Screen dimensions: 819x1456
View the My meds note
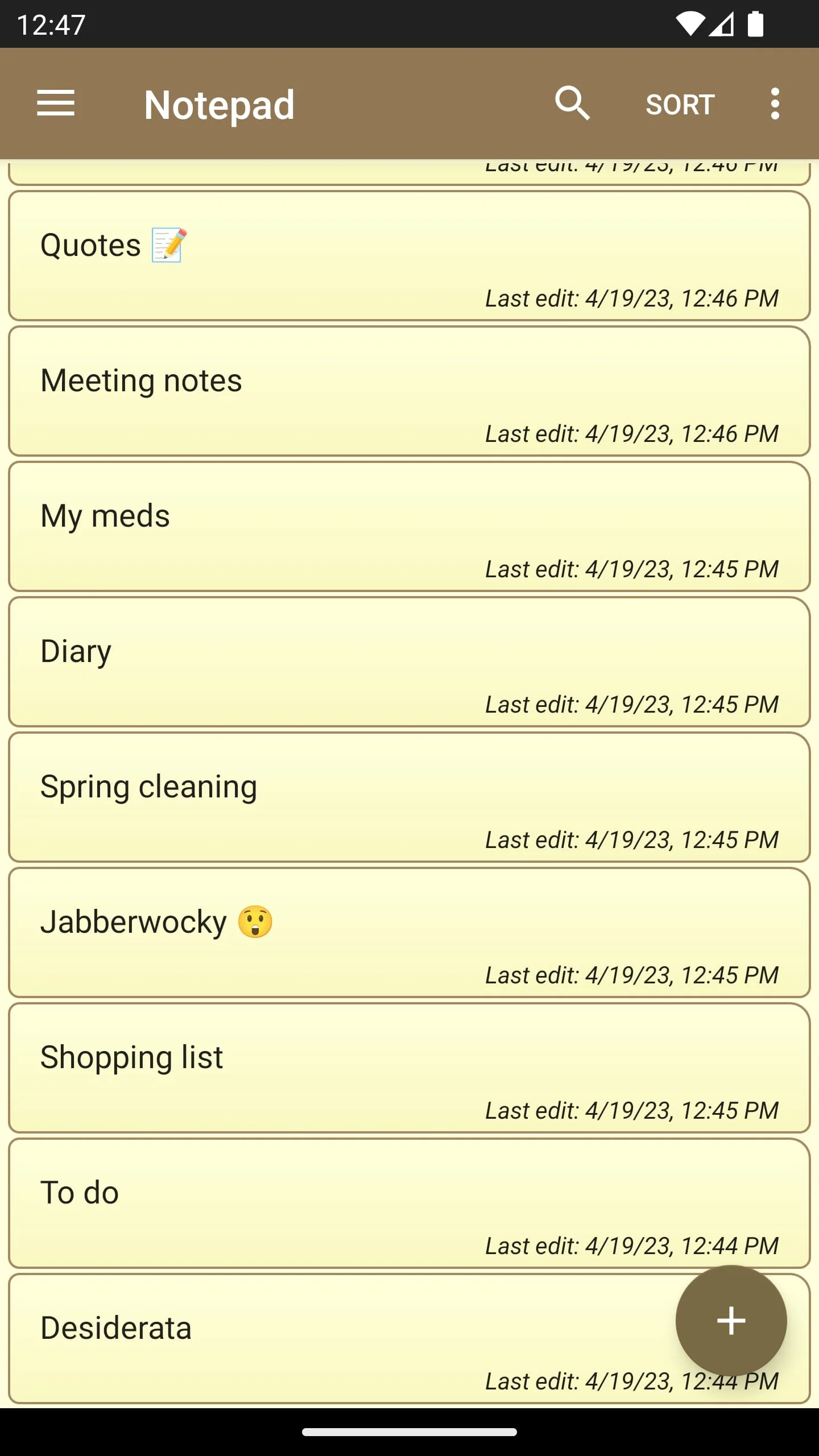pos(408,527)
